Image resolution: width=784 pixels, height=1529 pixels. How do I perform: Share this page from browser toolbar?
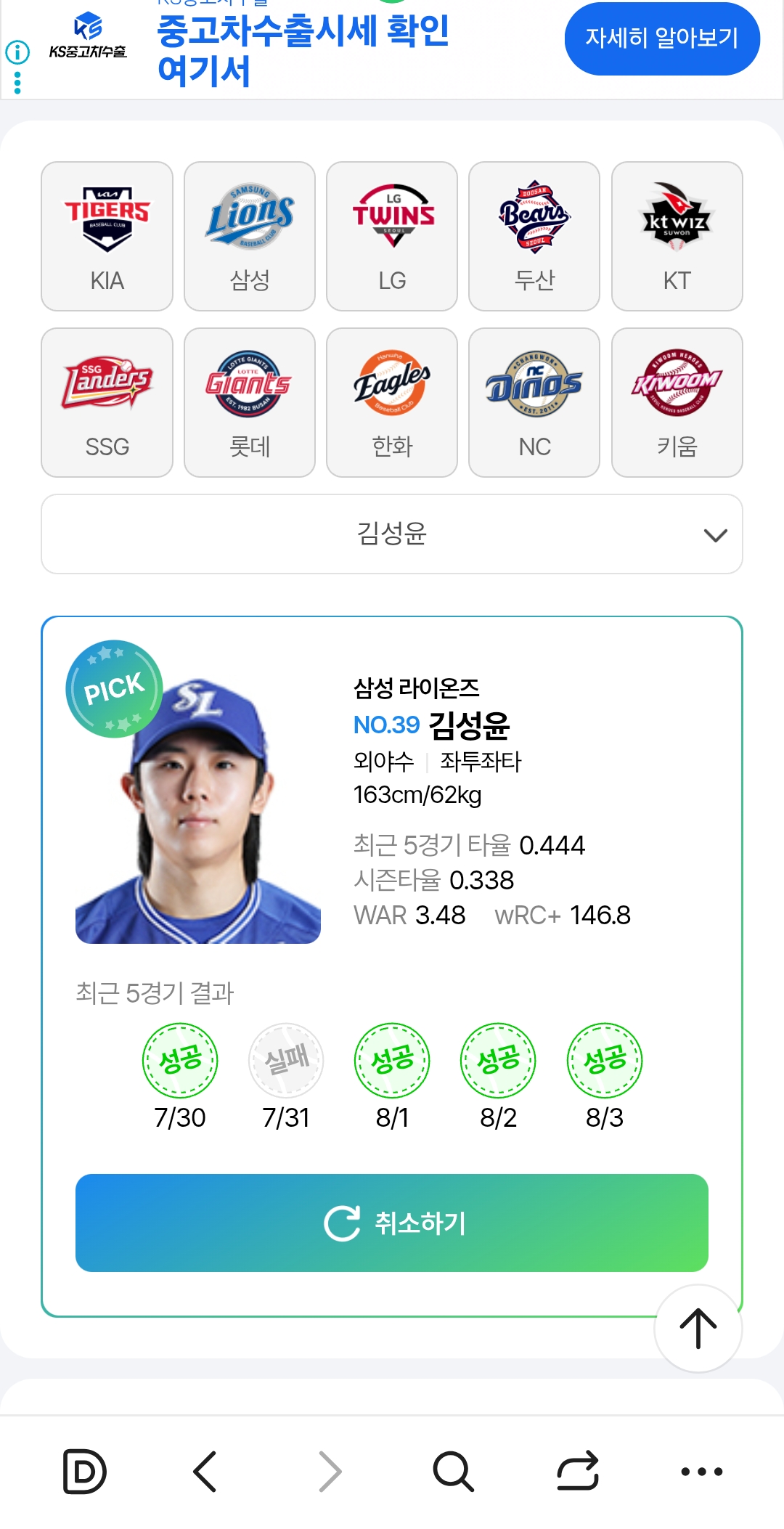click(578, 1472)
